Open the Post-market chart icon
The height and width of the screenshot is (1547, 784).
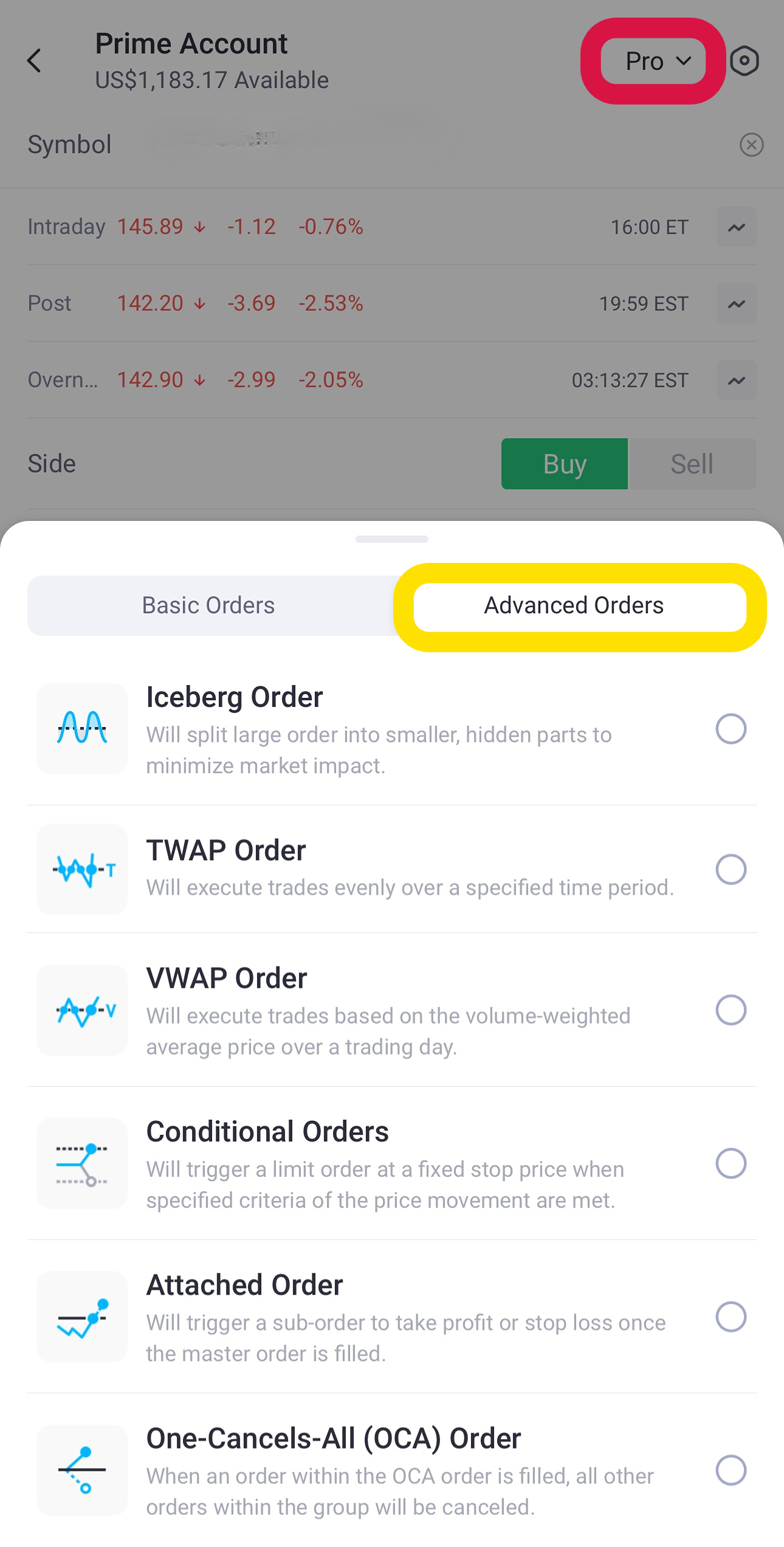tap(737, 304)
